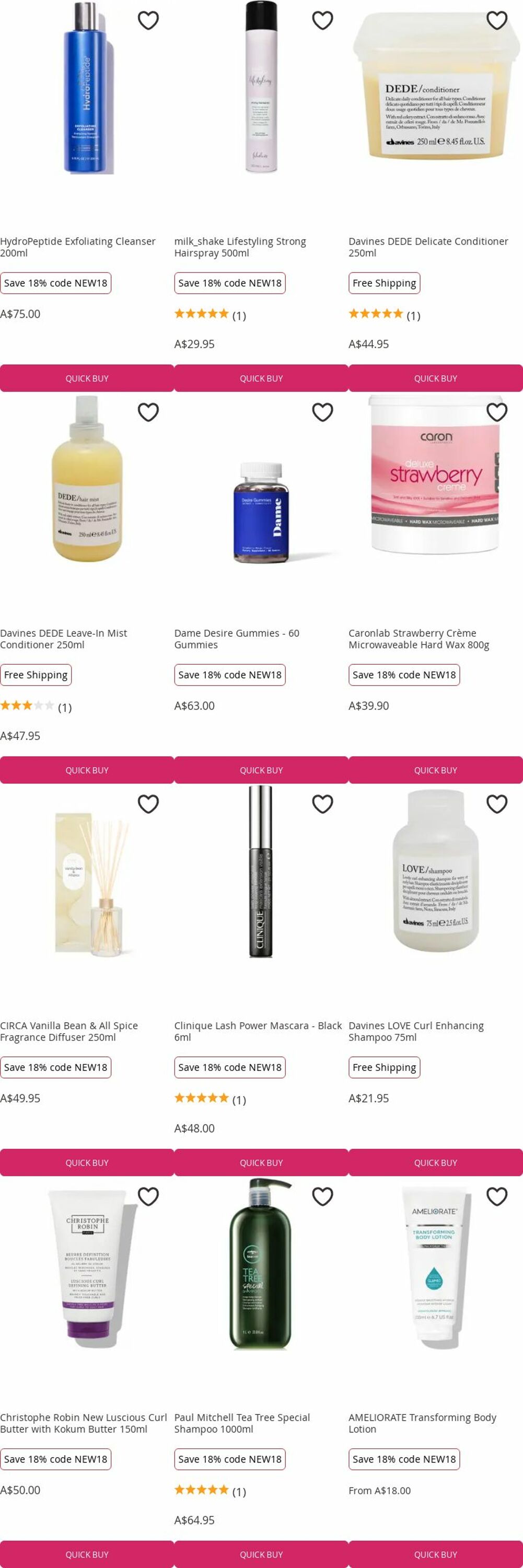This screenshot has height=1568, width=523.
Task: Save AMELIORATE Transforming Body Lotion to wishlist
Action: tap(496, 1197)
